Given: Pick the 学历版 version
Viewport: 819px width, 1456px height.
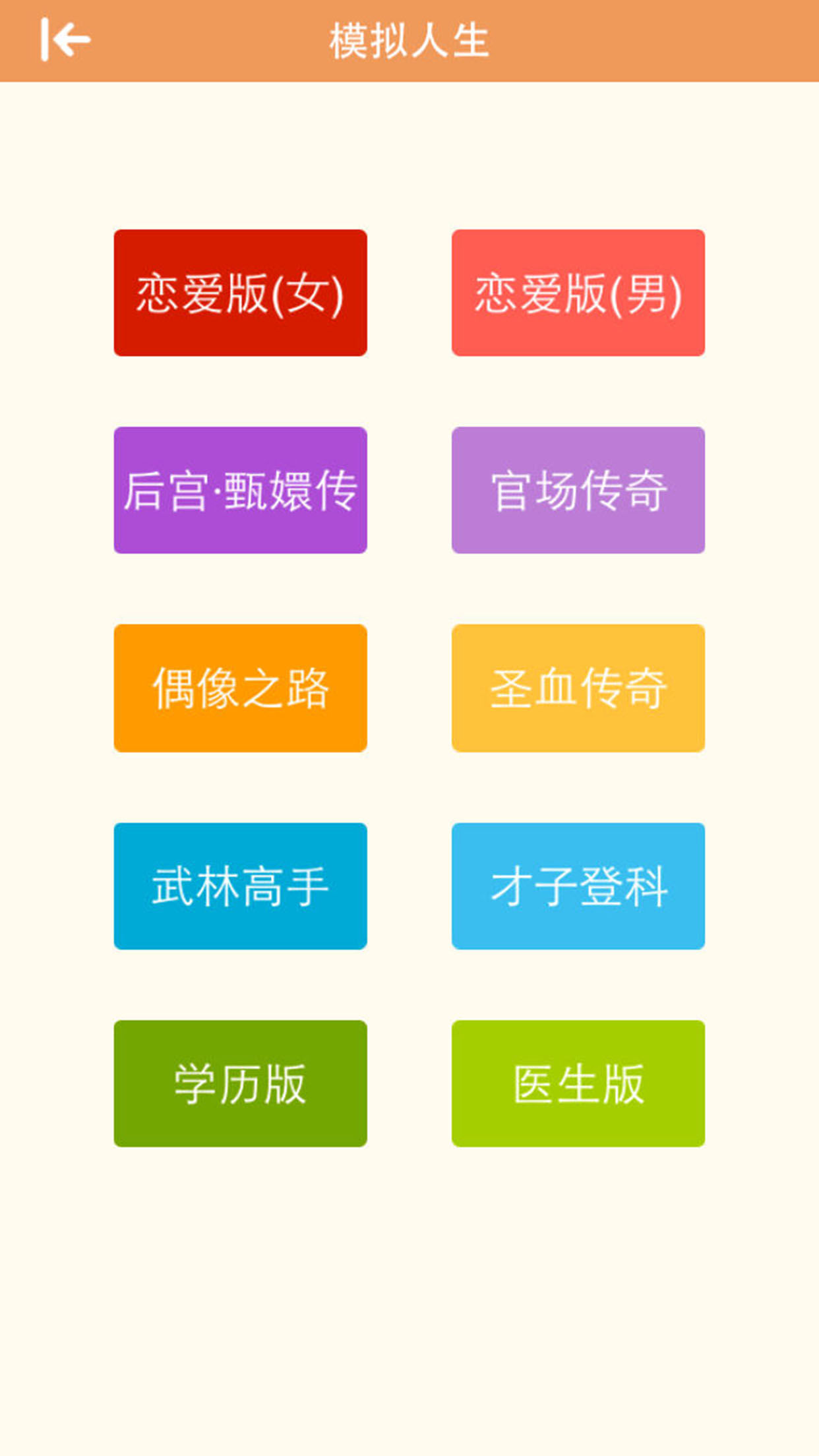Looking at the screenshot, I should coord(240,1083).
